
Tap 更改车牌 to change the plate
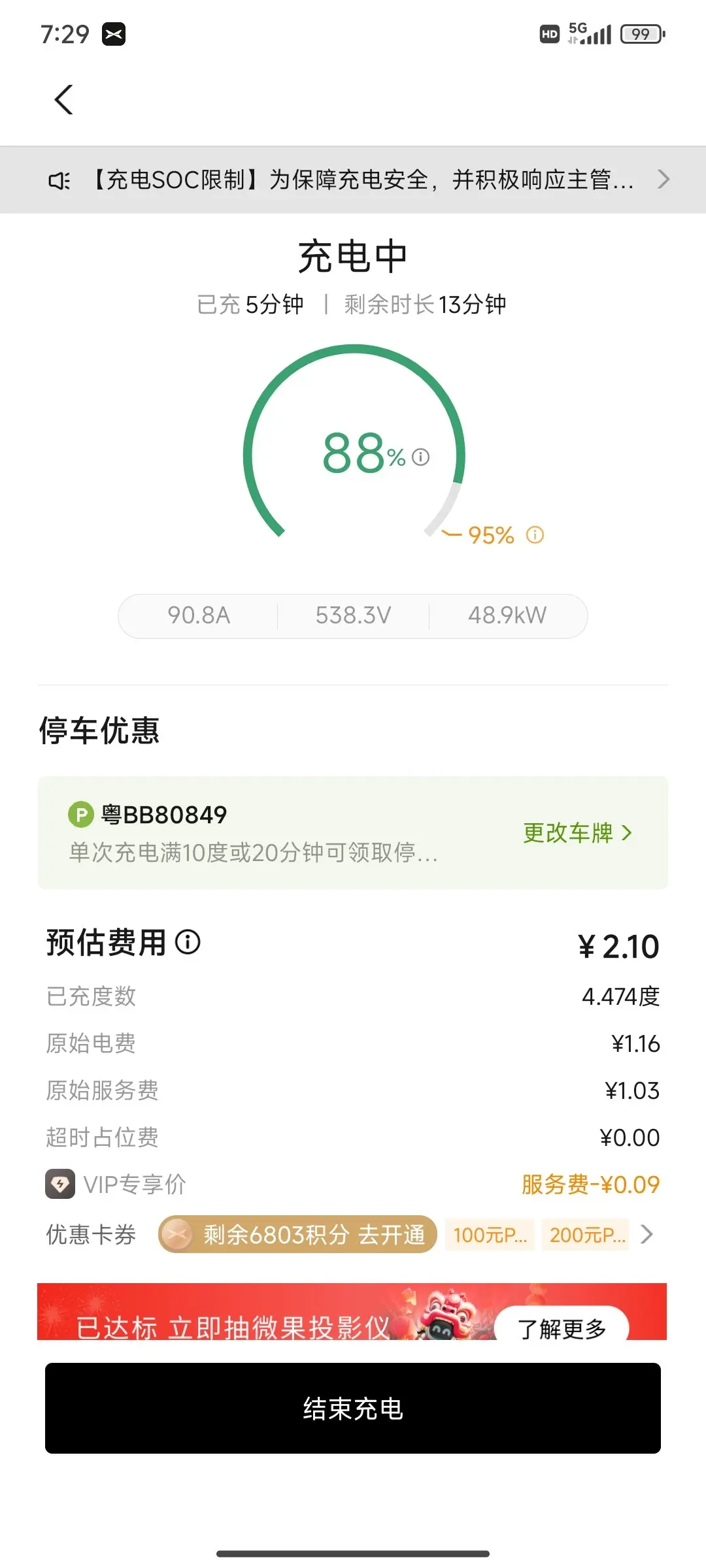(x=578, y=832)
